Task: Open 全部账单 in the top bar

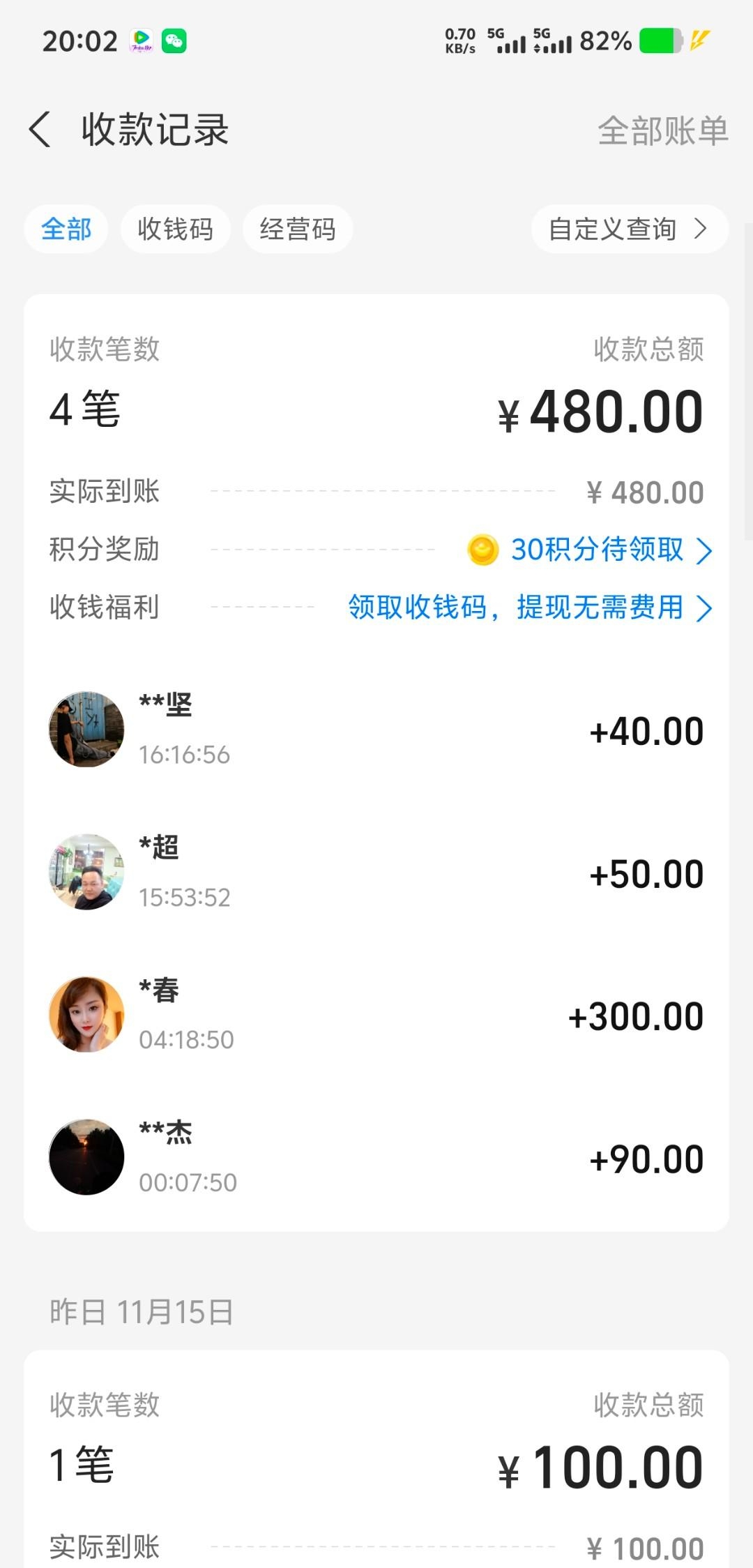Action: 662,130
